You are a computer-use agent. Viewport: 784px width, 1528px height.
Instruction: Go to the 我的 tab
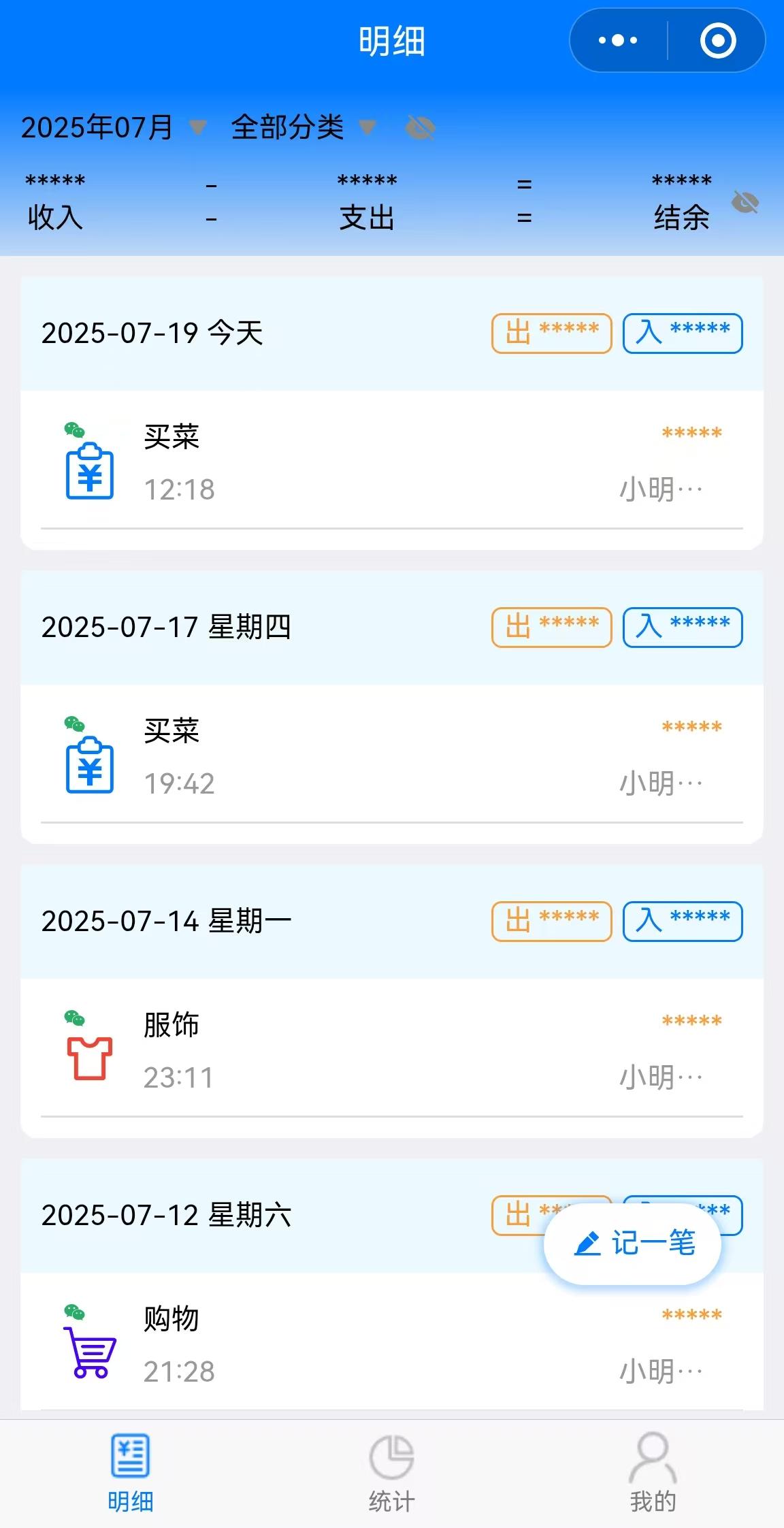(653, 1474)
